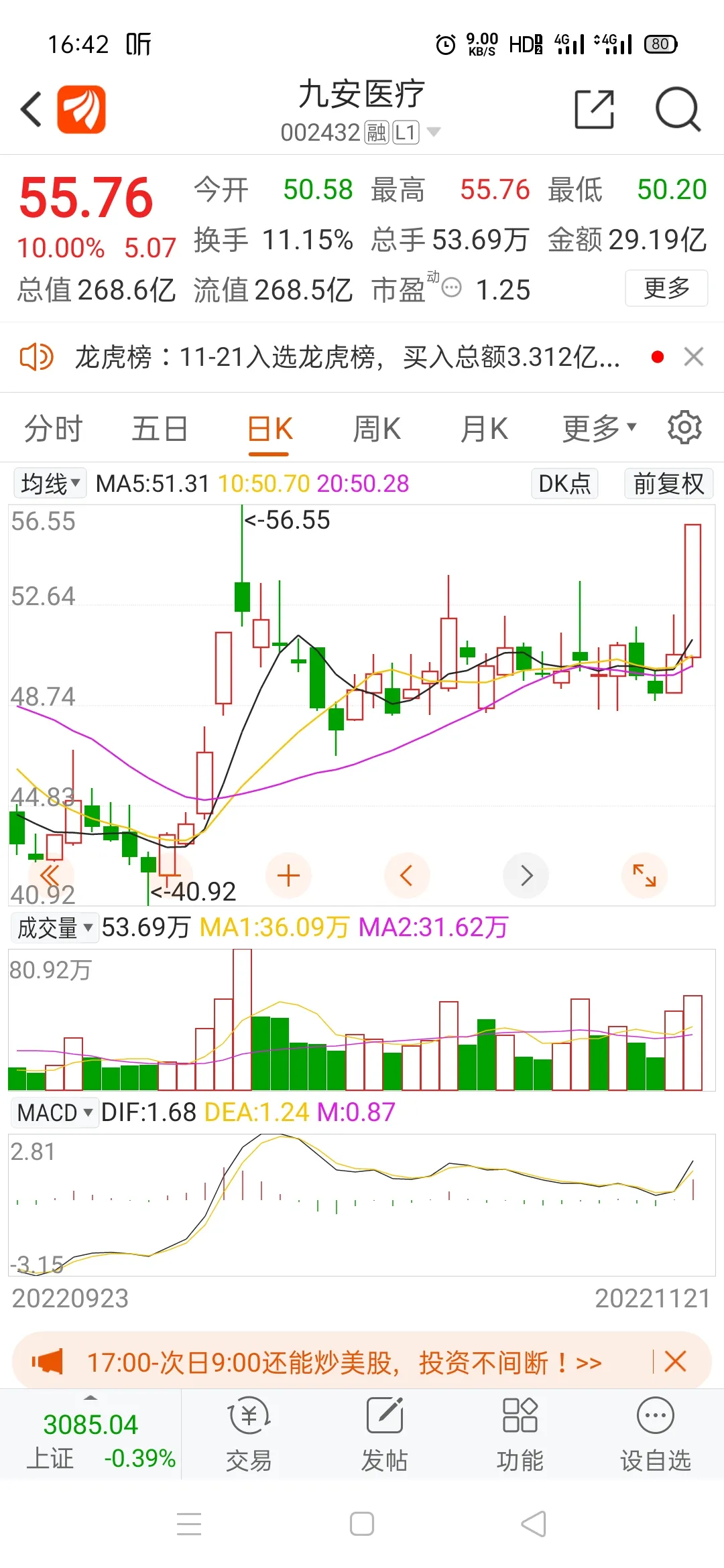
Task: Expand the chart to fullscreen
Action: (x=644, y=875)
